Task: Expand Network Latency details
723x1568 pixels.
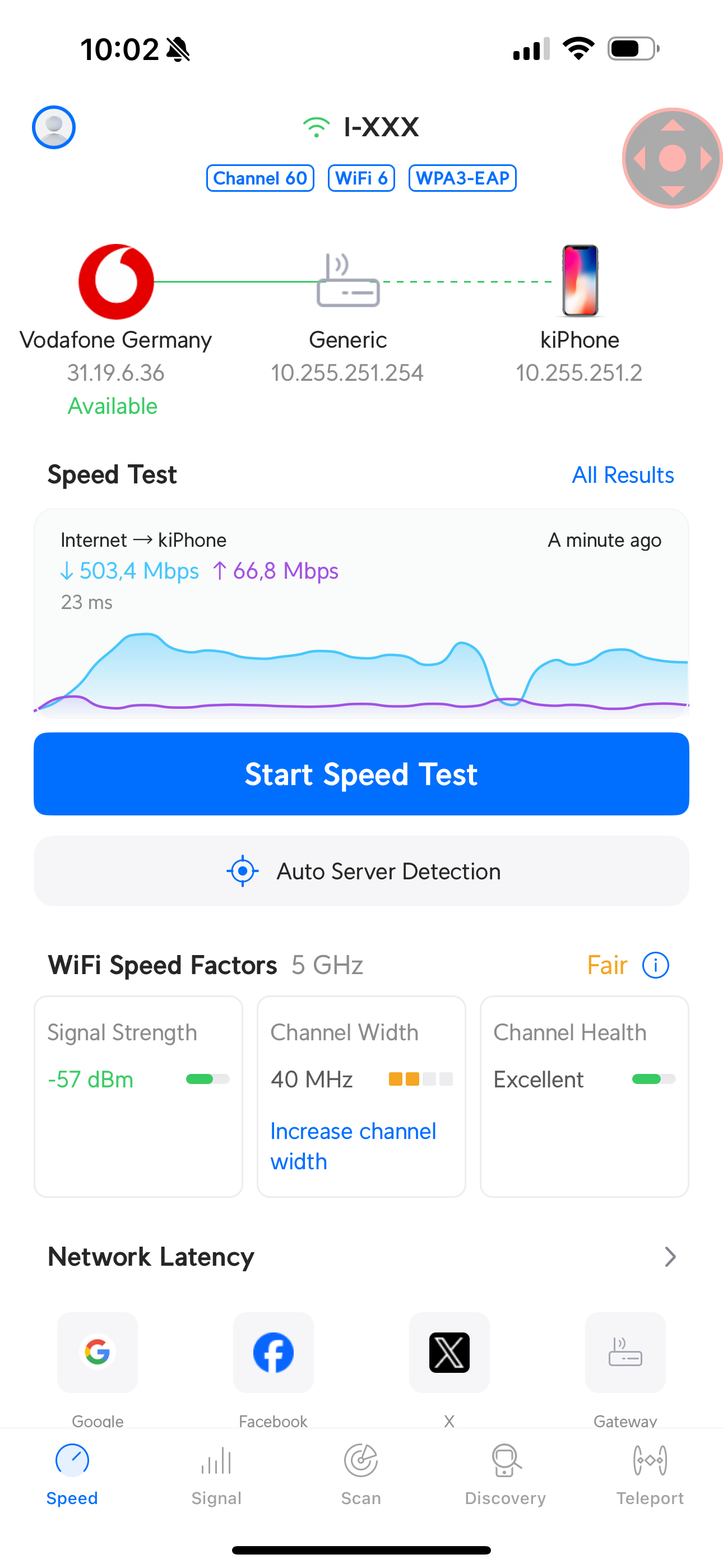Action: tap(670, 1256)
